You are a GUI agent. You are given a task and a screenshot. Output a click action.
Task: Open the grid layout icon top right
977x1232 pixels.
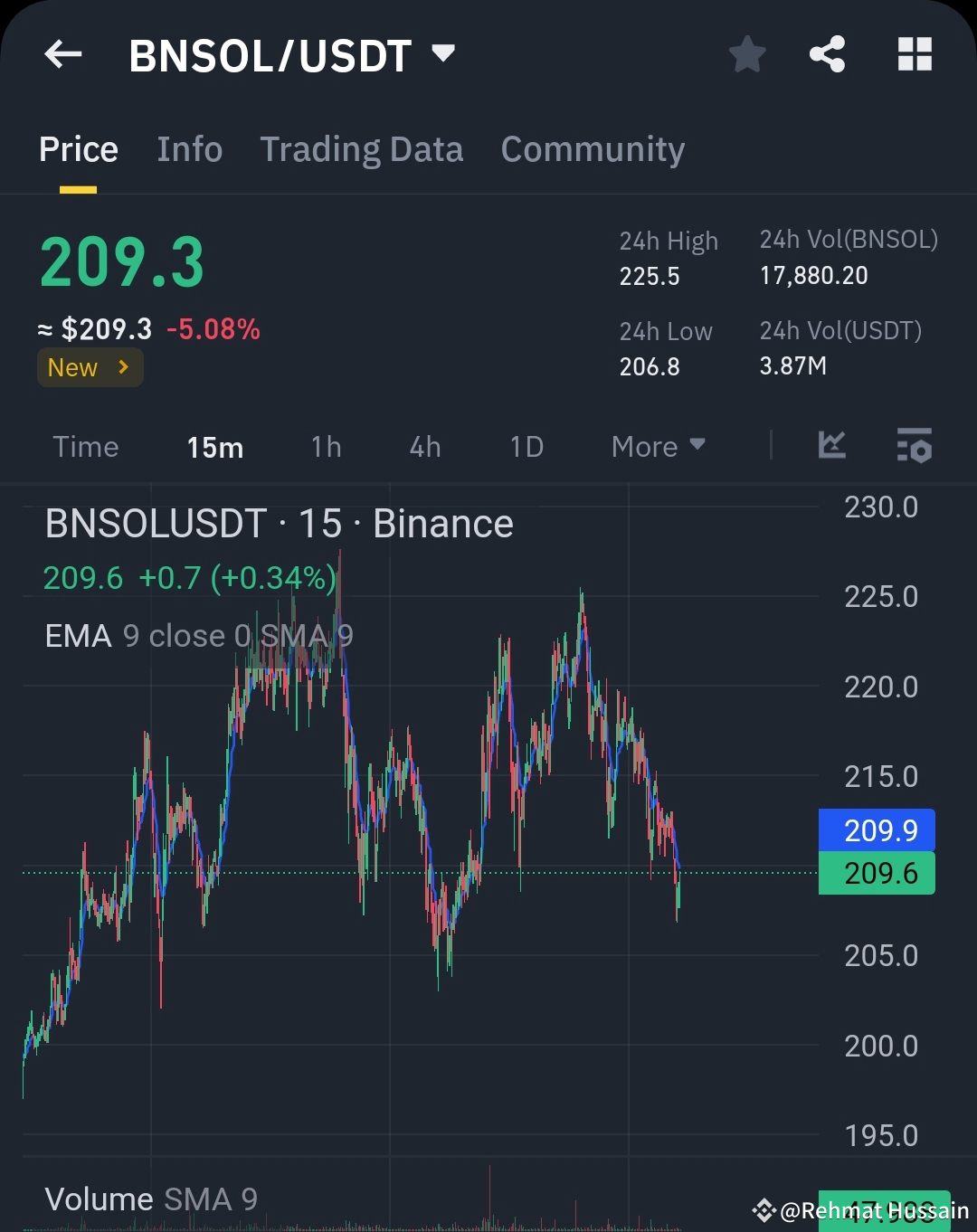point(914,54)
